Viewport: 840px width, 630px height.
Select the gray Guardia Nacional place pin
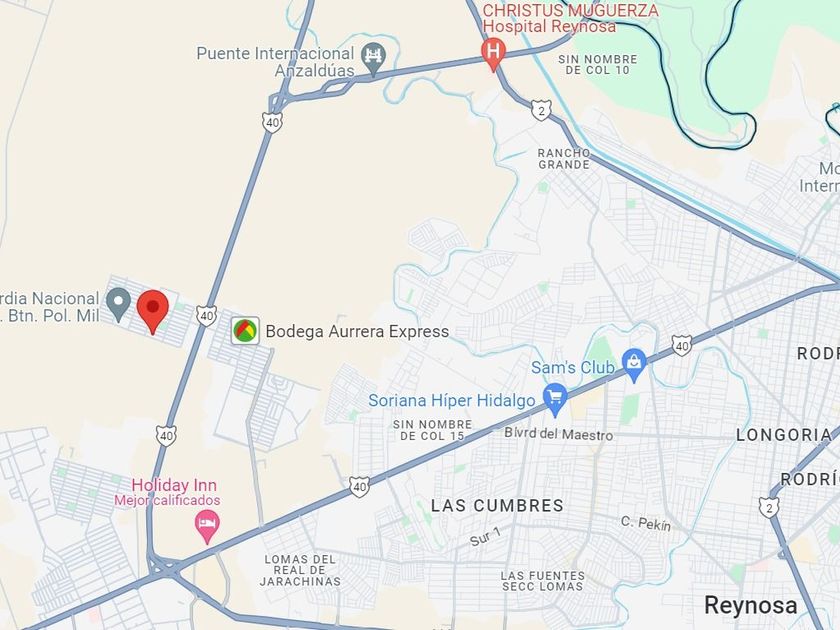[x=118, y=305]
